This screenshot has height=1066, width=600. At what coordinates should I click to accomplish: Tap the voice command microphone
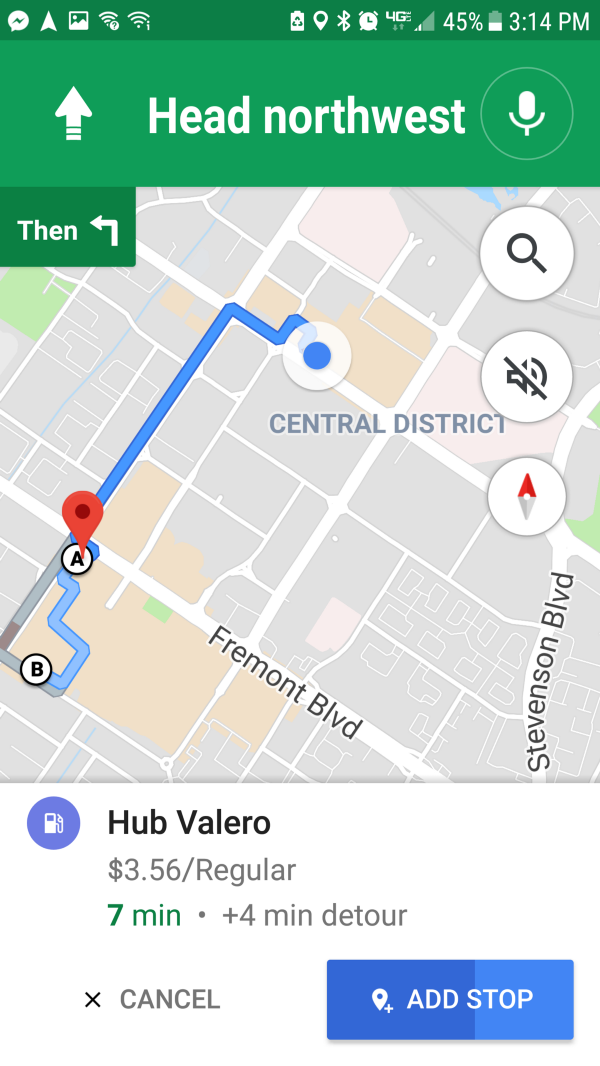(527, 114)
